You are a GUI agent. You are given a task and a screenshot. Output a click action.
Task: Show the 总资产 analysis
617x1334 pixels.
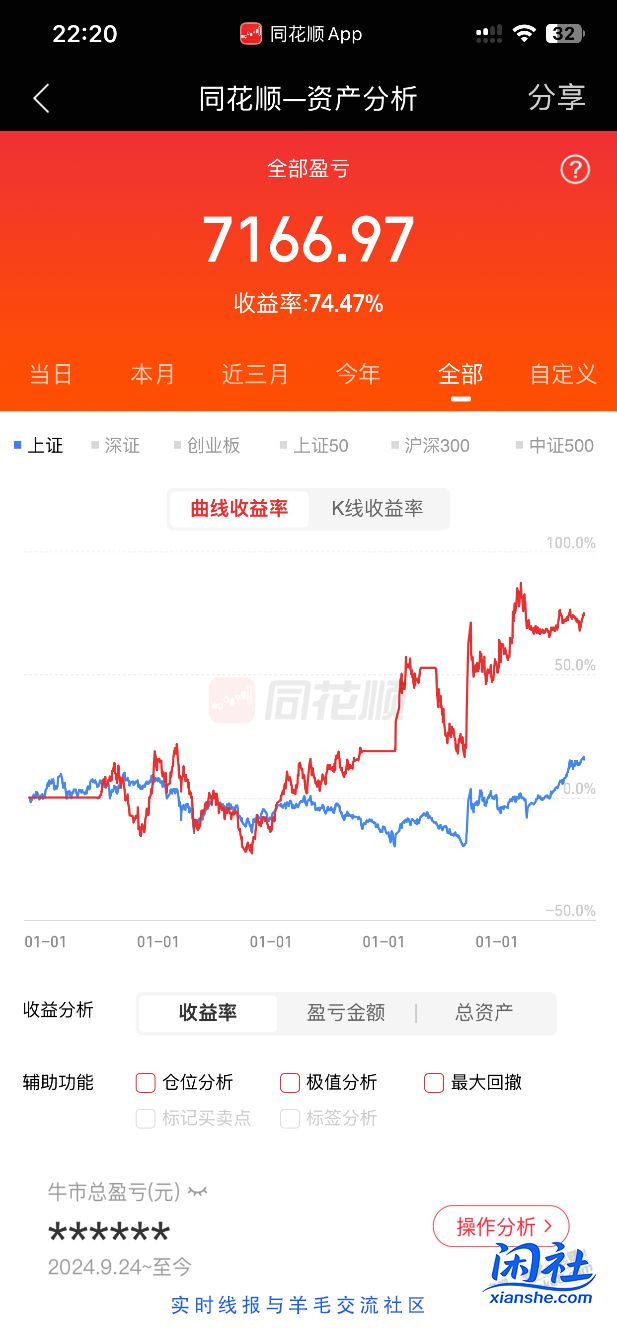coord(484,1012)
